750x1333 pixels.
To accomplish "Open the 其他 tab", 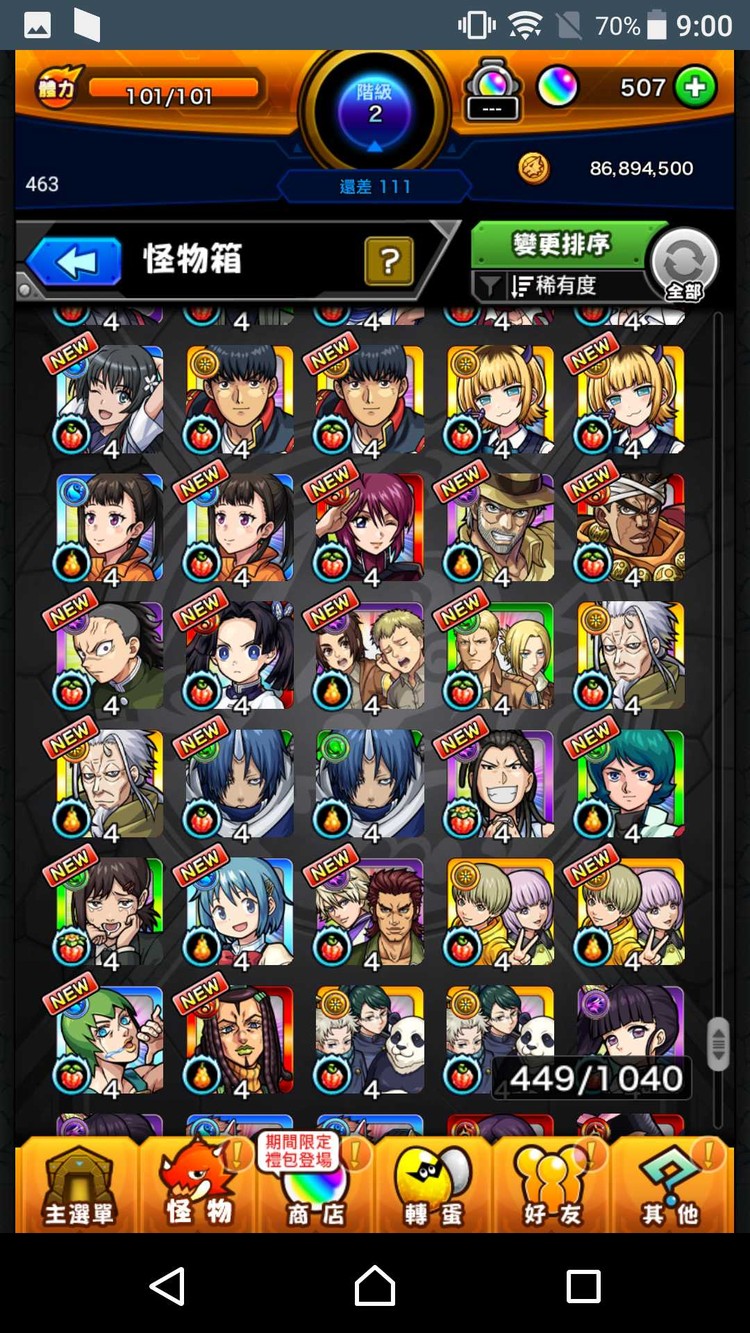I will [670, 1185].
